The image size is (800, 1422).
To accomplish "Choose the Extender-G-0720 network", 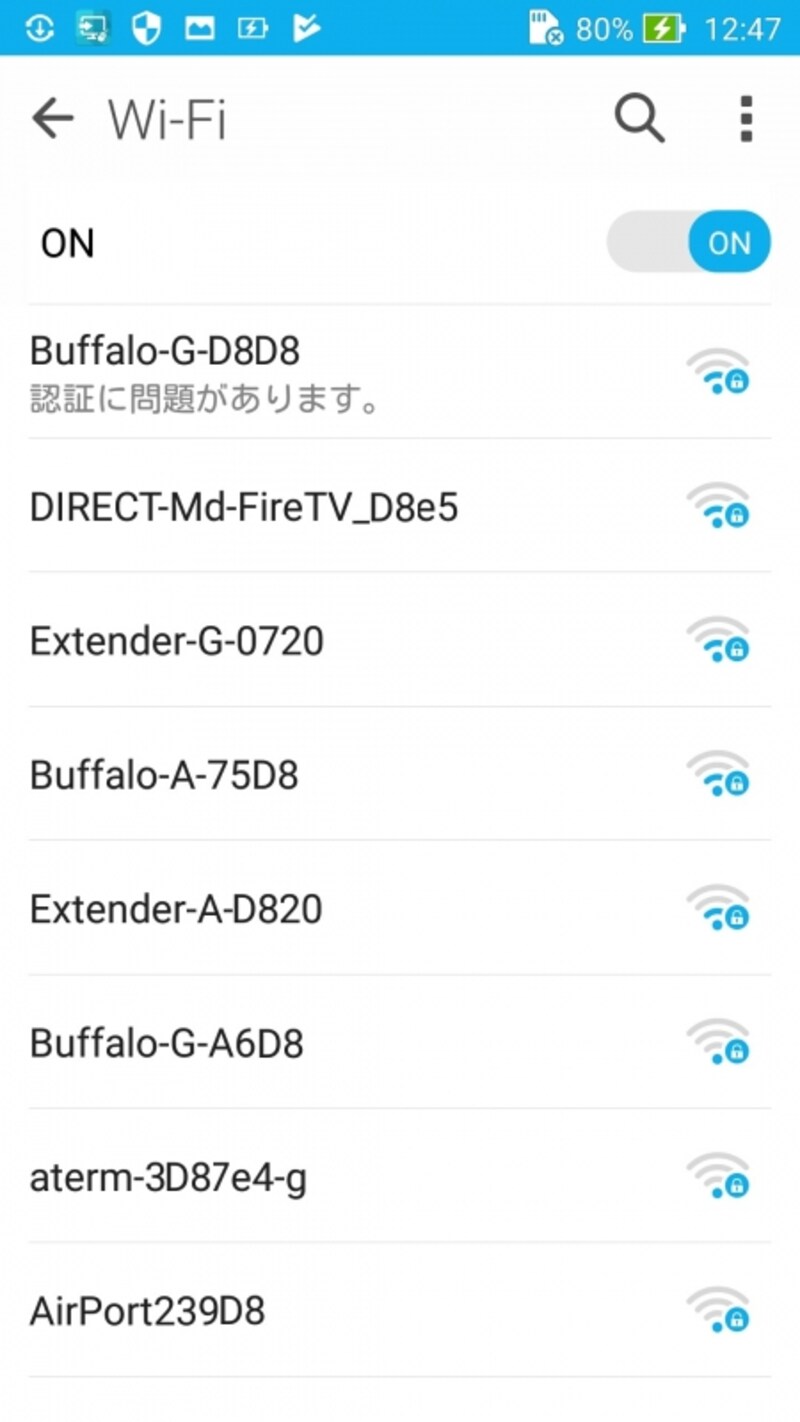I will tap(400, 640).
